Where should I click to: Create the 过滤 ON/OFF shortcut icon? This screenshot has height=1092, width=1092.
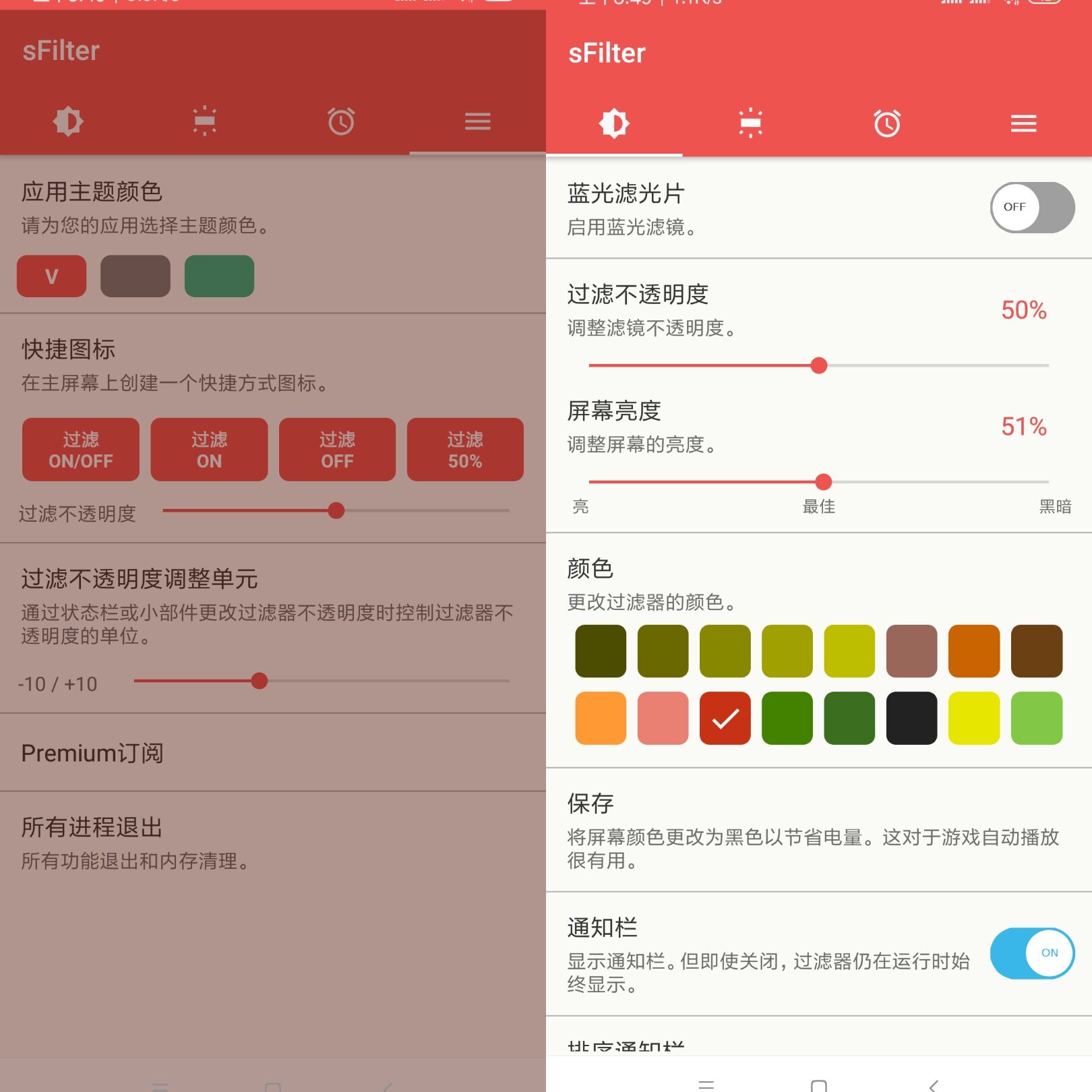coord(81,450)
